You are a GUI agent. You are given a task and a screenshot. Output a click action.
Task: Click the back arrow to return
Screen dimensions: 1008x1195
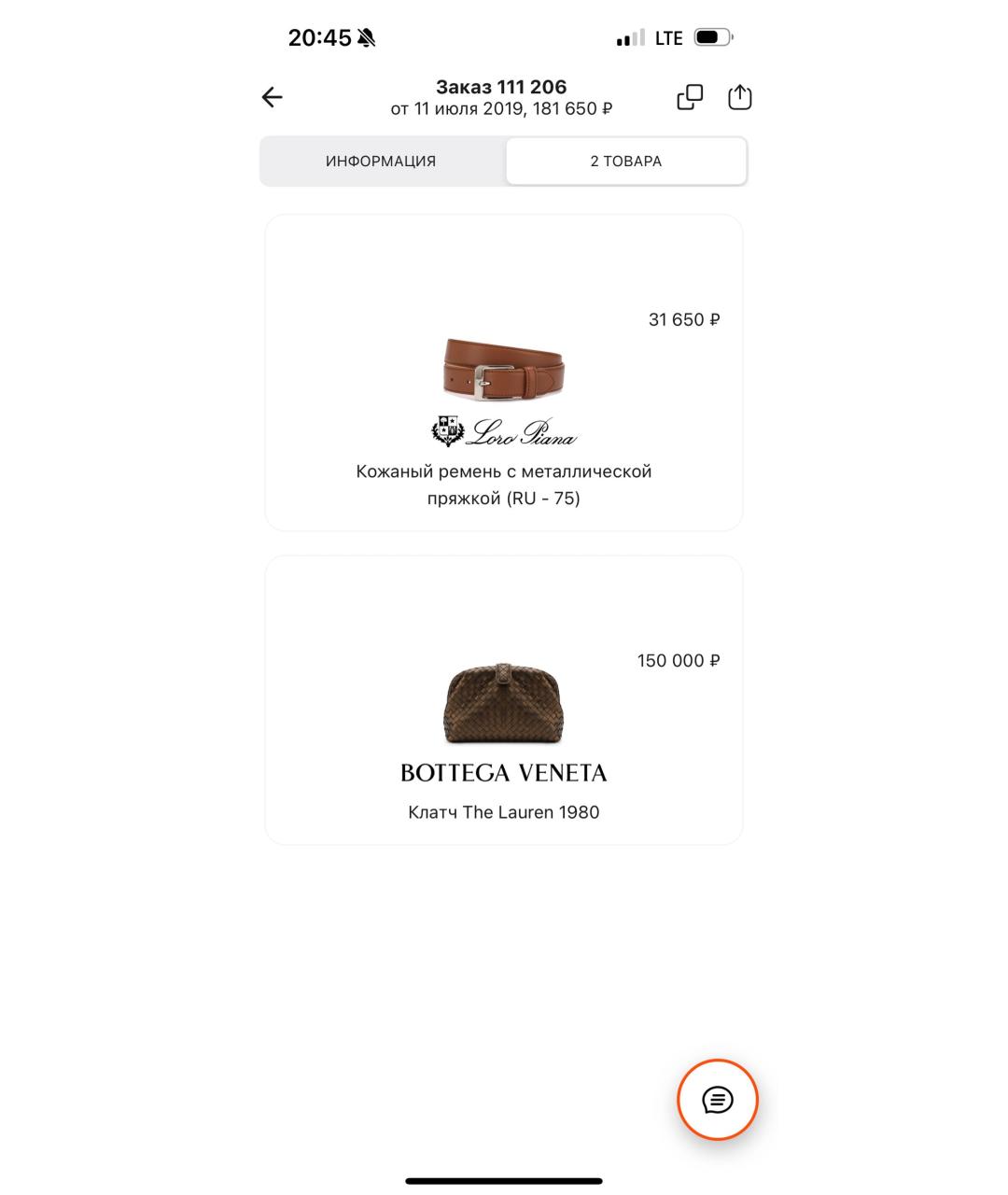[271, 97]
